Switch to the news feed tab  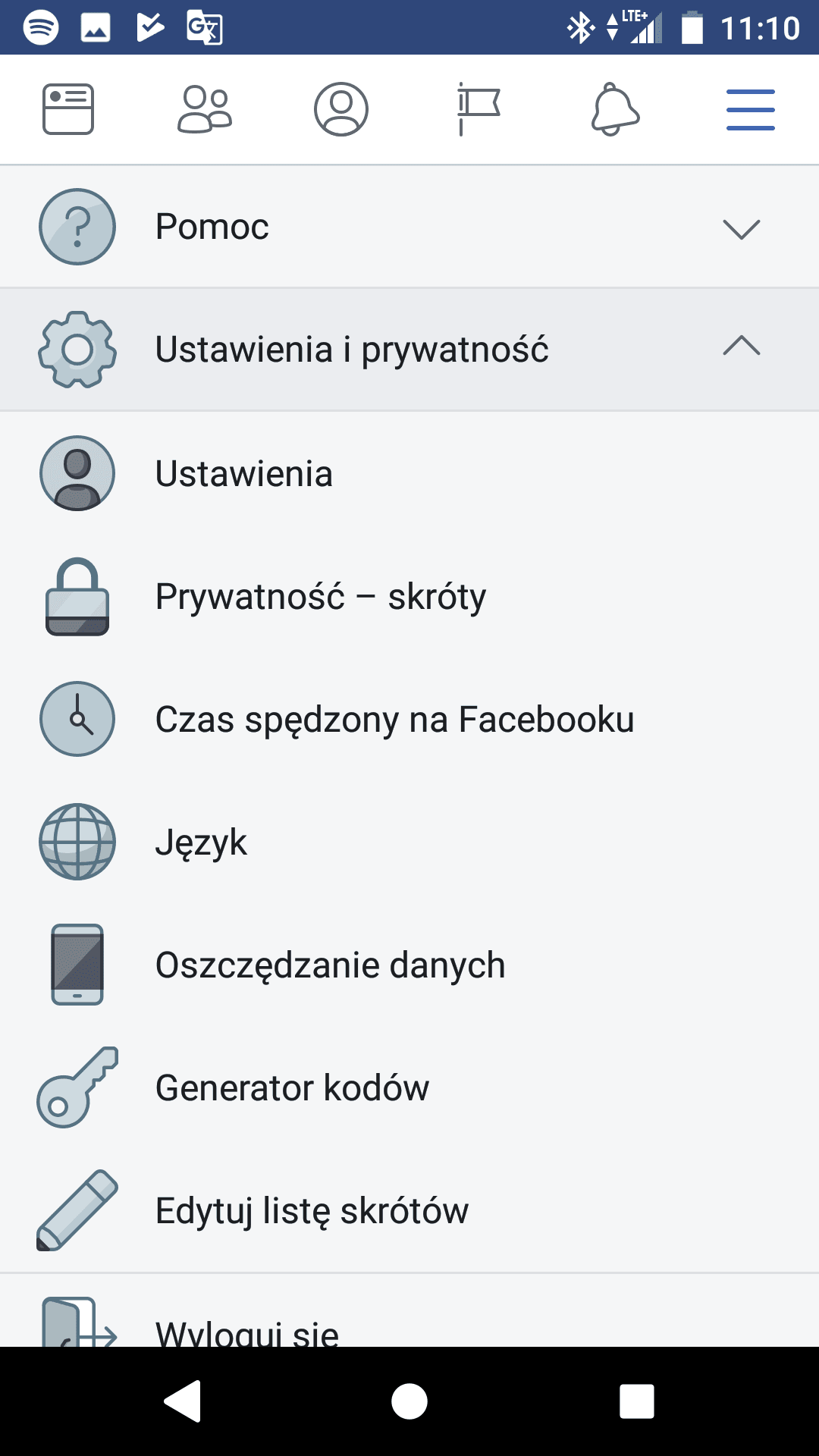pos(68,109)
